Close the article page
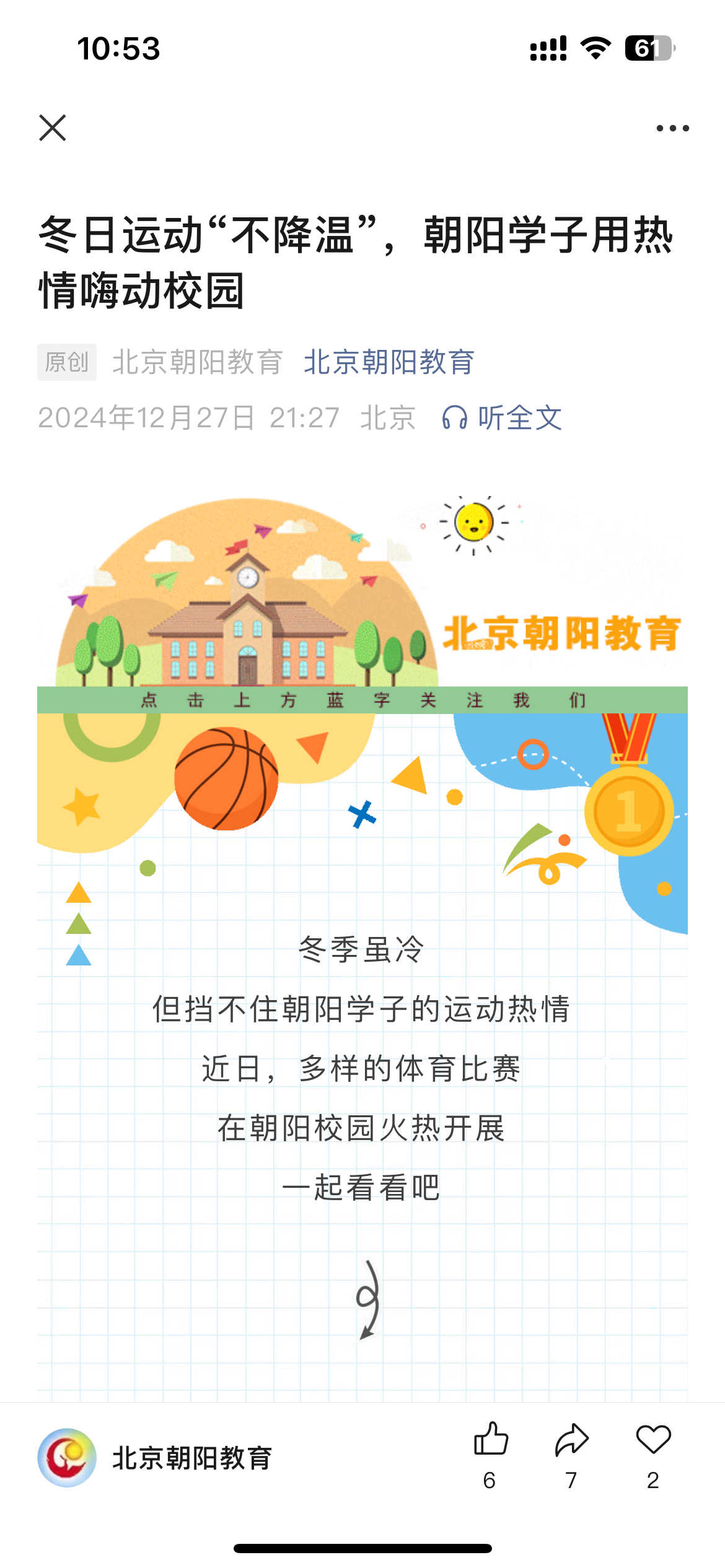The height and width of the screenshot is (1568, 725). (53, 128)
